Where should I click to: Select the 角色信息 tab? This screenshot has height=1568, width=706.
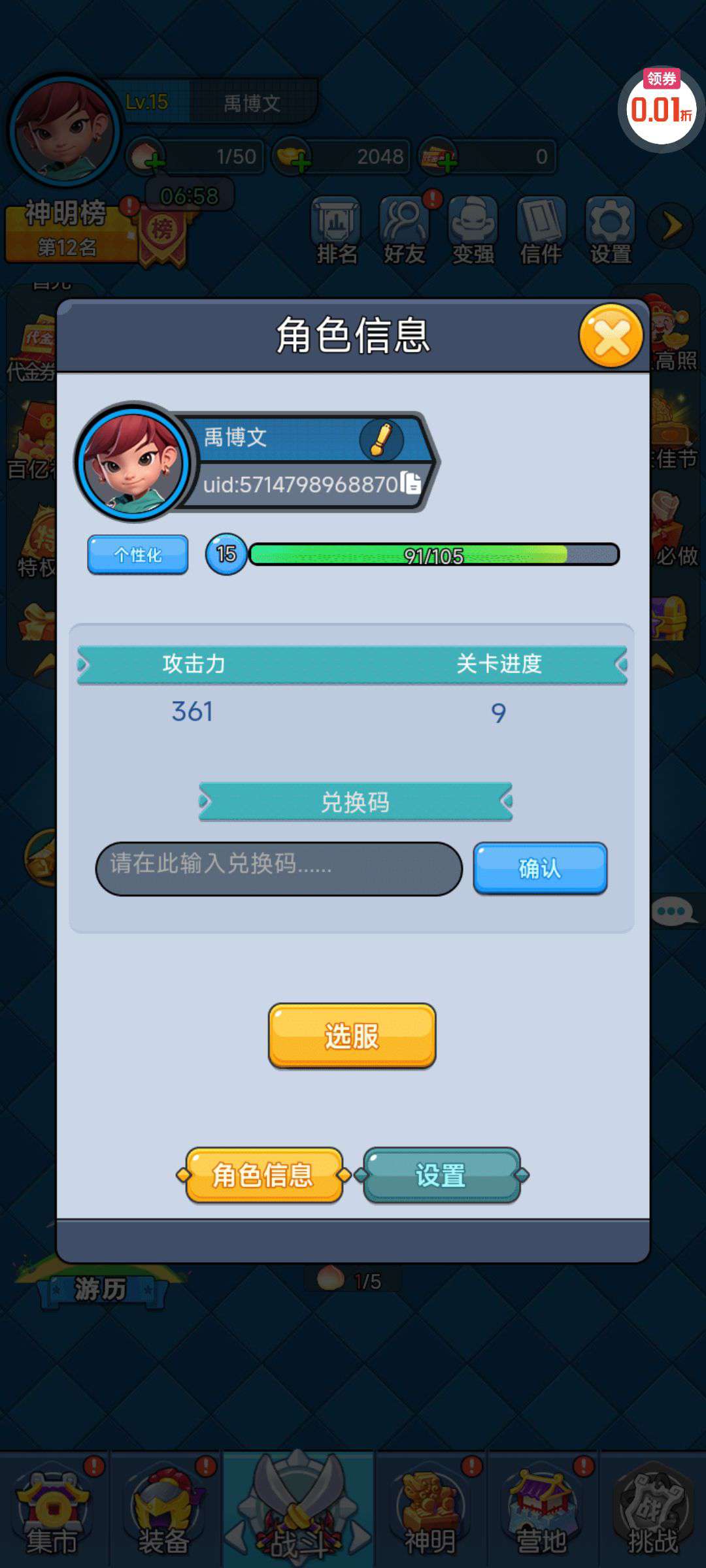pos(263,1175)
